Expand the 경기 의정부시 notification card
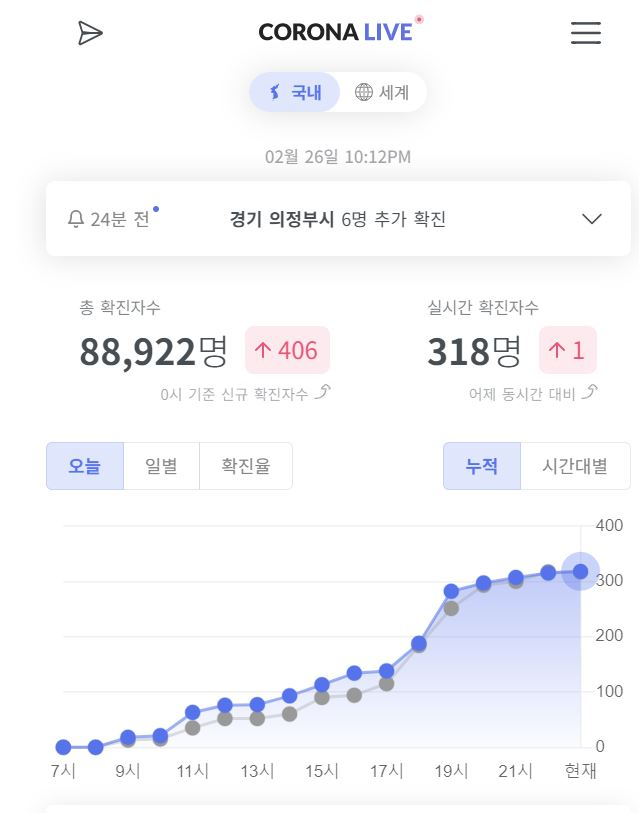 [592, 219]
